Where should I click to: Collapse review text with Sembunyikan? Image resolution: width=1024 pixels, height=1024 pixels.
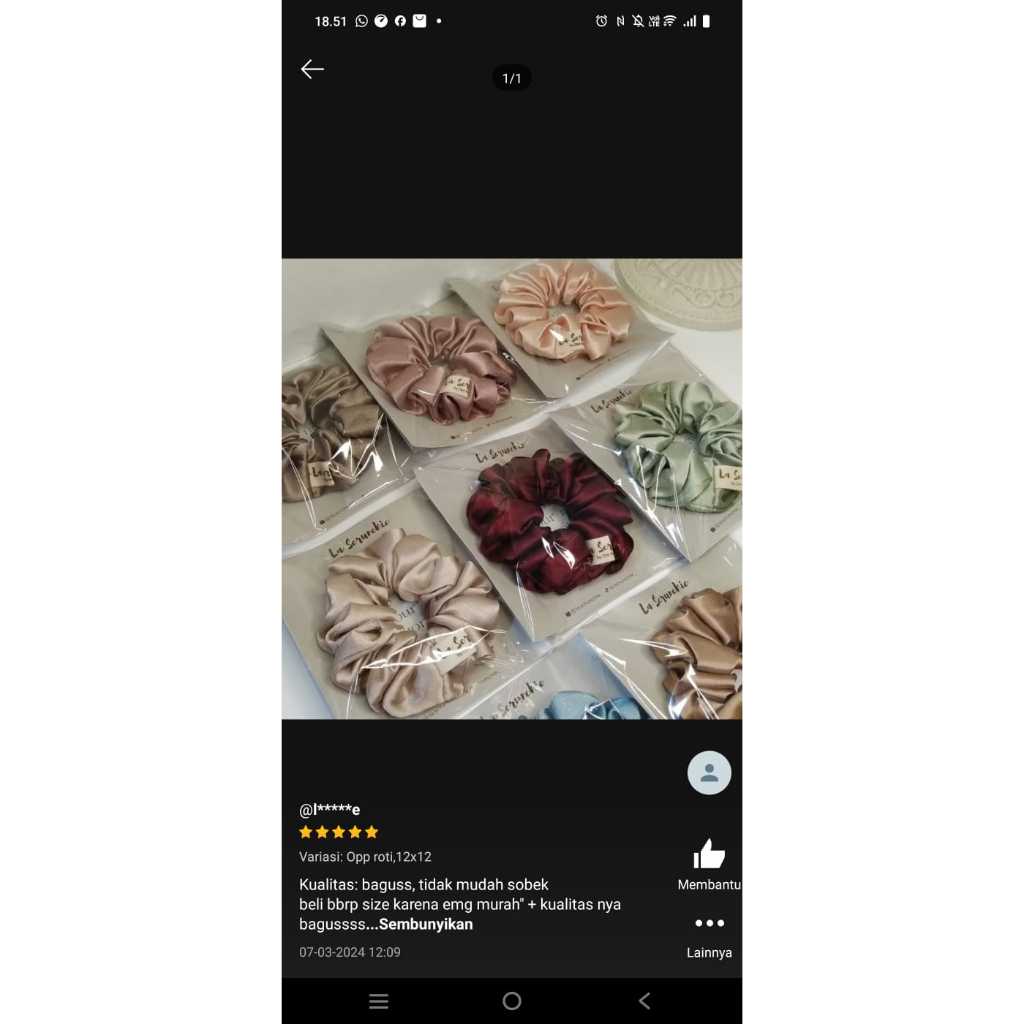point(426,925)
